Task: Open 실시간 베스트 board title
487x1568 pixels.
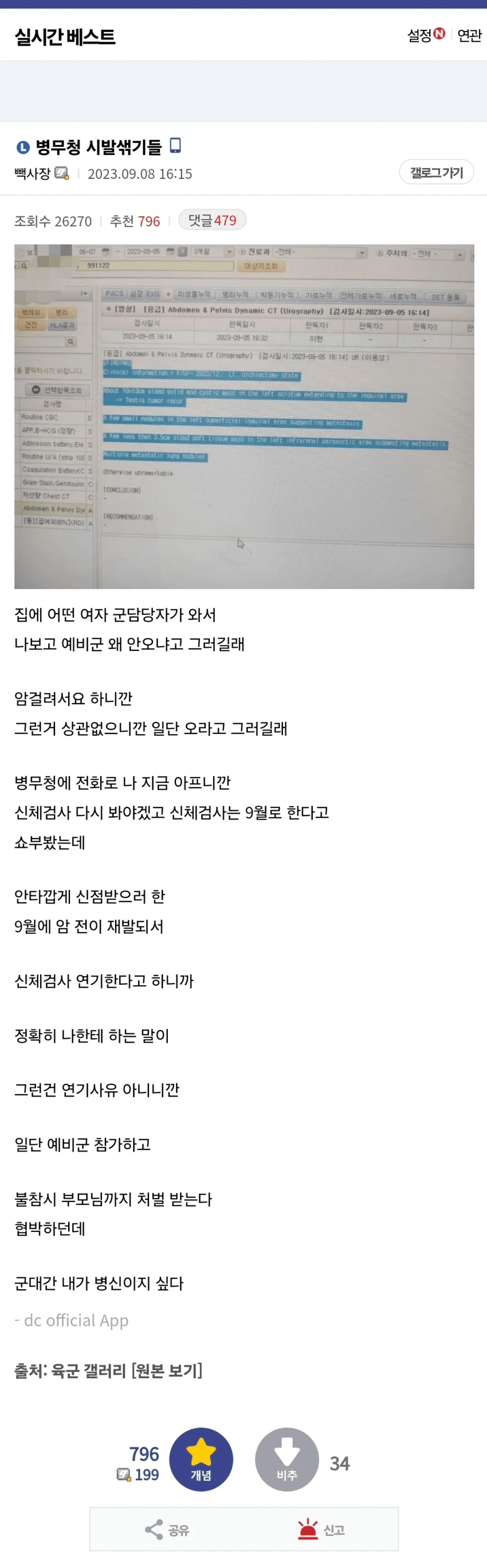Action: tap(65, 37)
